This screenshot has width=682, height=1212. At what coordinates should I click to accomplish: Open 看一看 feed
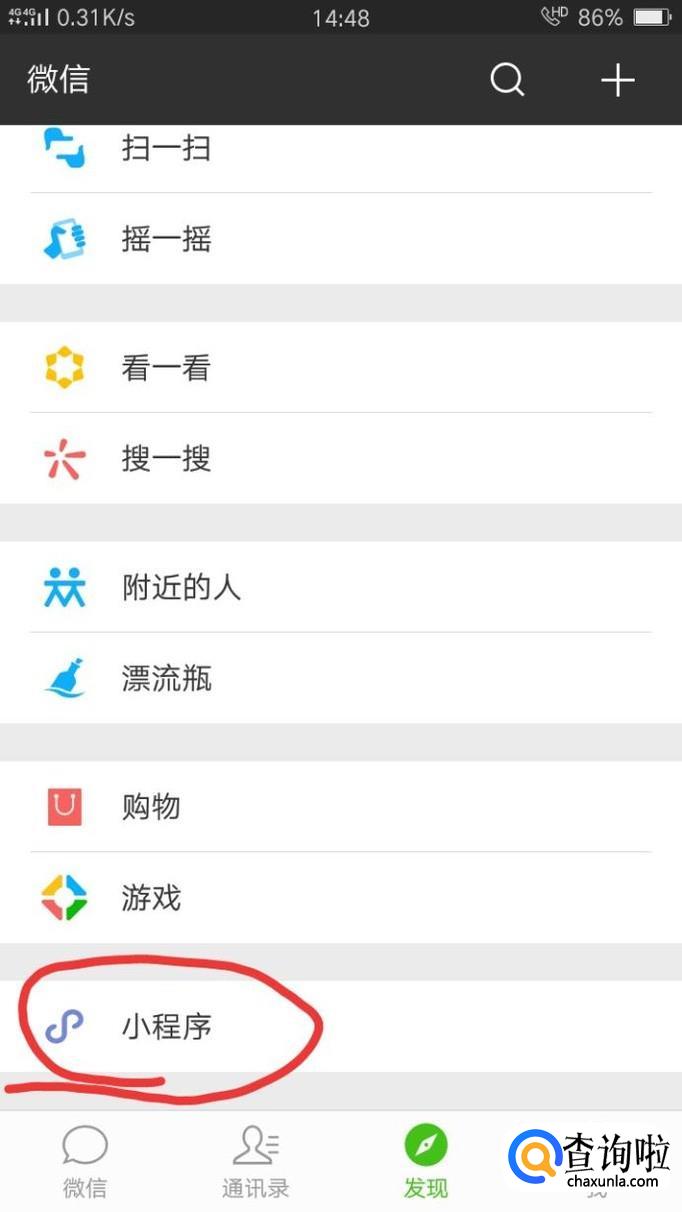pos(166,368)
